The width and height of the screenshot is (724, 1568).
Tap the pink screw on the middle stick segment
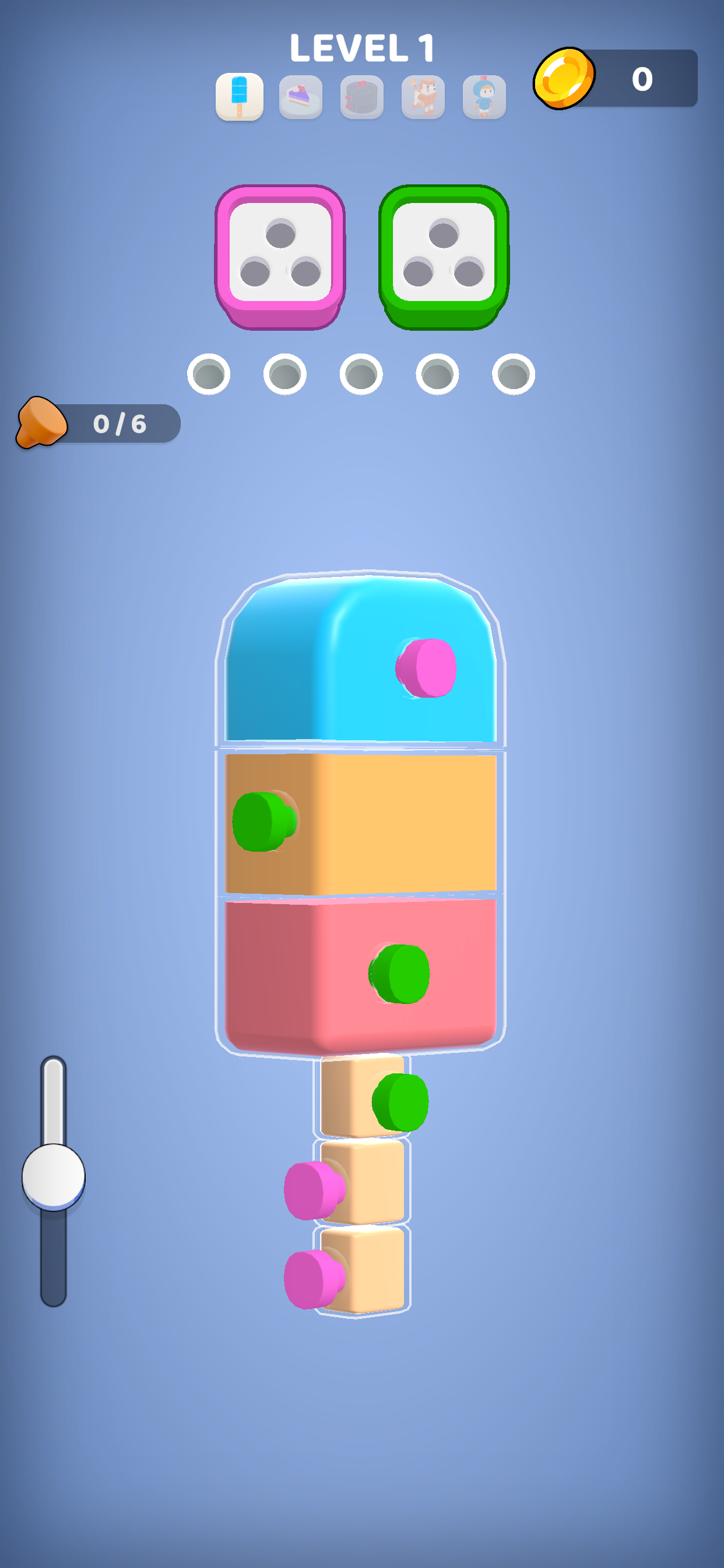click(315, 1190)
